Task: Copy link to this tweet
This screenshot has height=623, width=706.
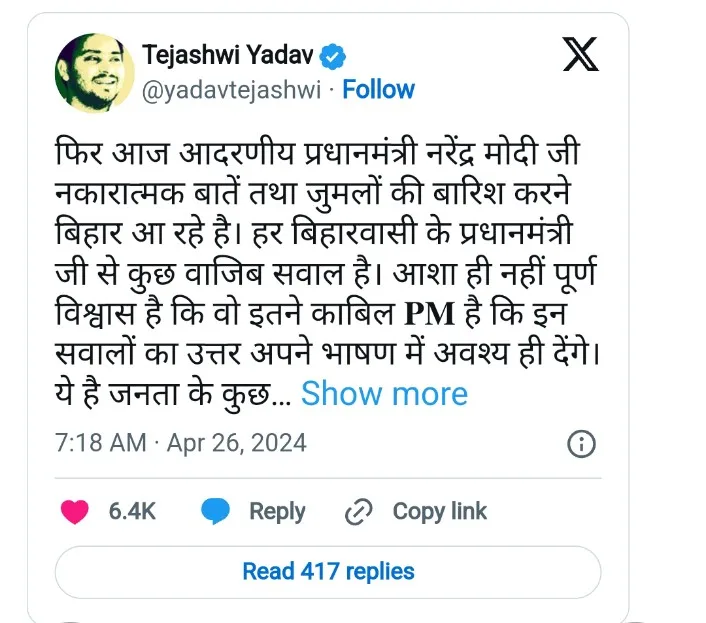Action: pos(416,512)
